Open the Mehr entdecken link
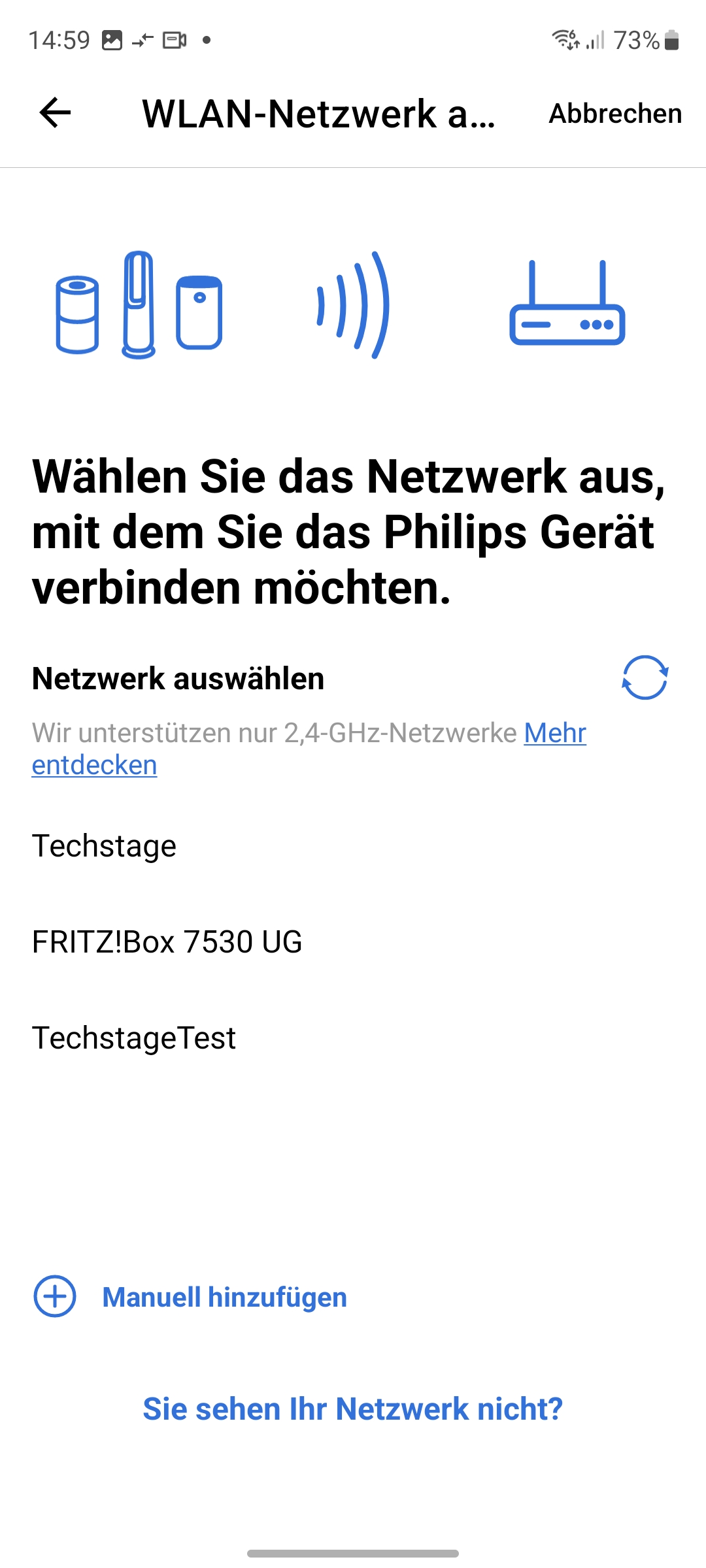 click(x=554, y=733)
